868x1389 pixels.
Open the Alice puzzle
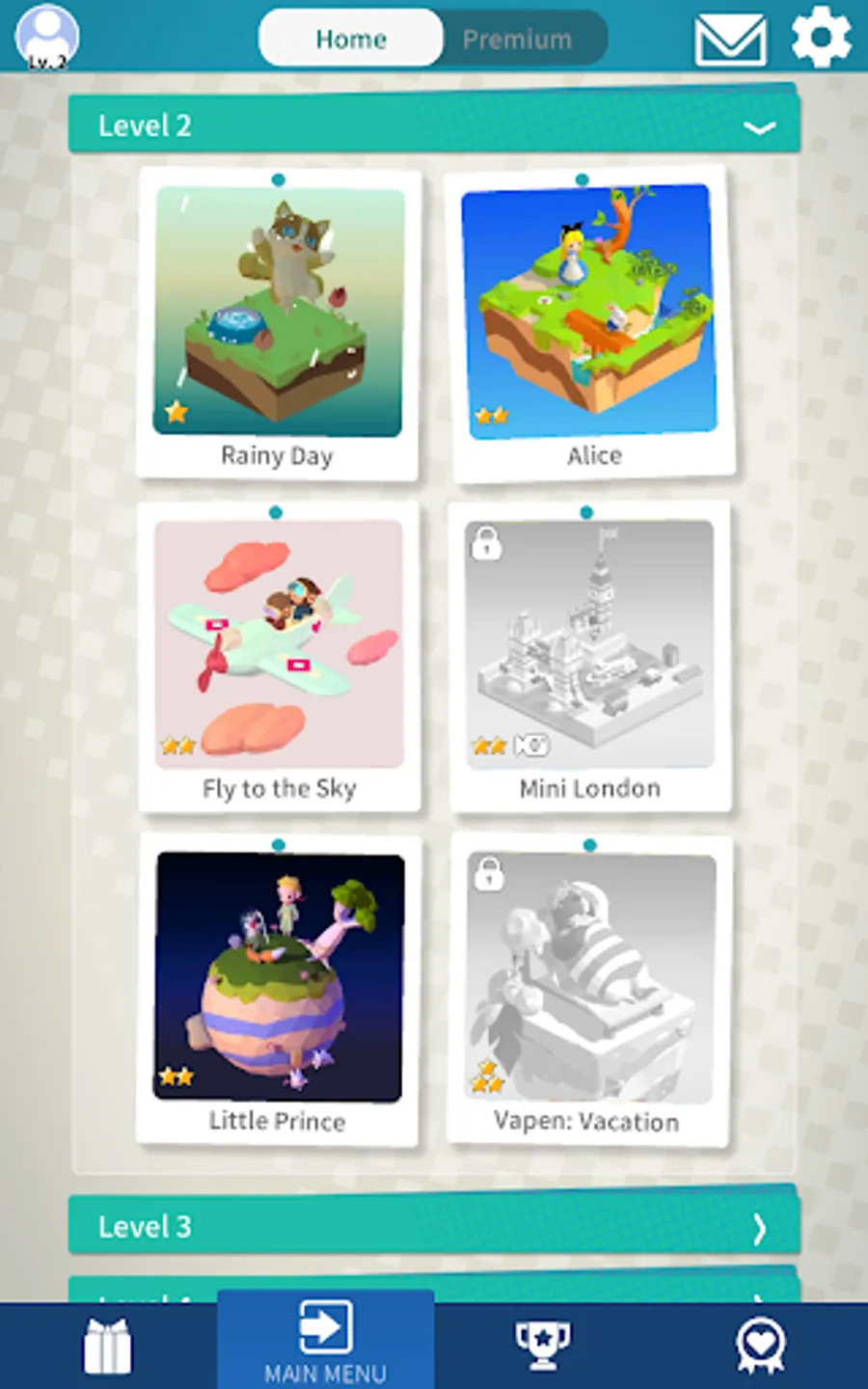[x=590, y=313]
